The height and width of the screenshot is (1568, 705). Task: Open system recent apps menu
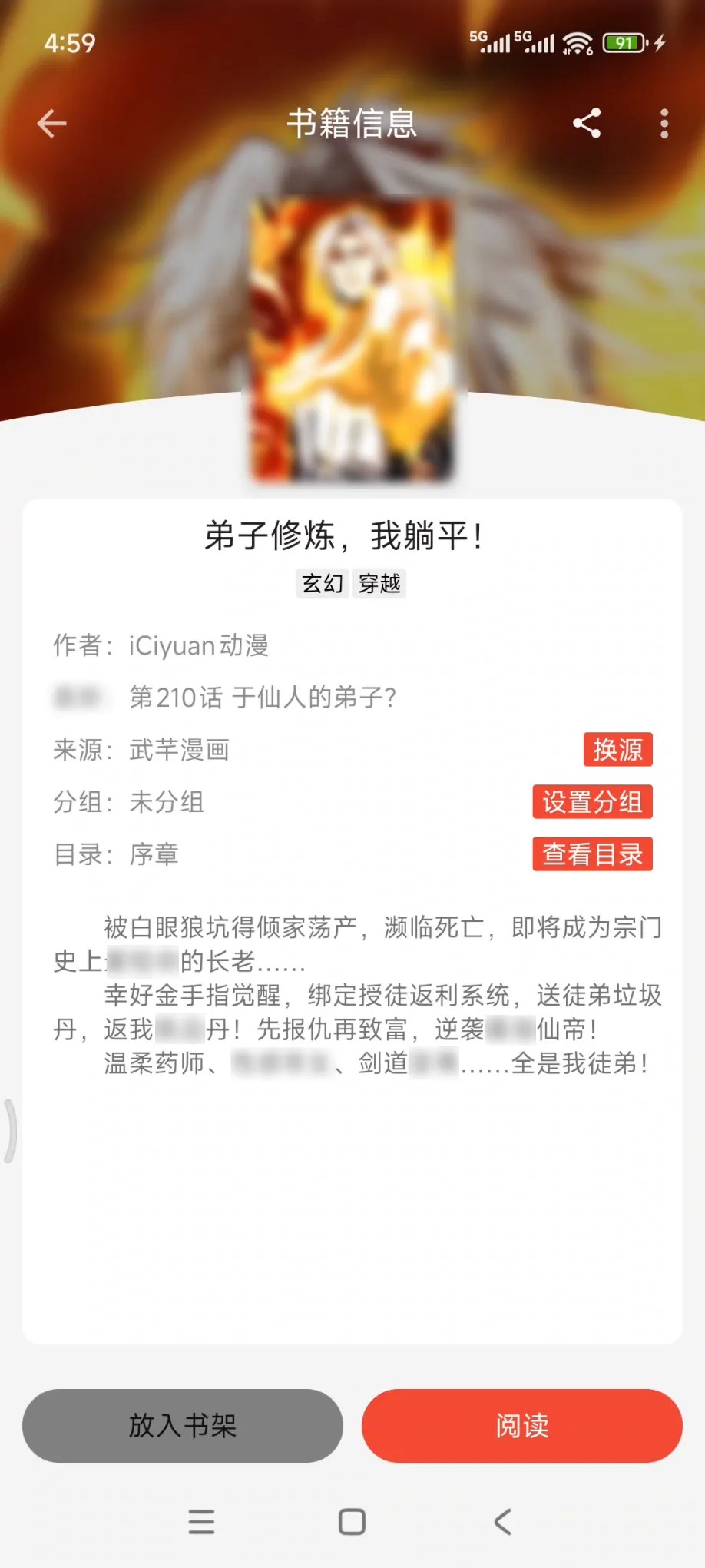pyautogui.click(x=201, y=1521)
